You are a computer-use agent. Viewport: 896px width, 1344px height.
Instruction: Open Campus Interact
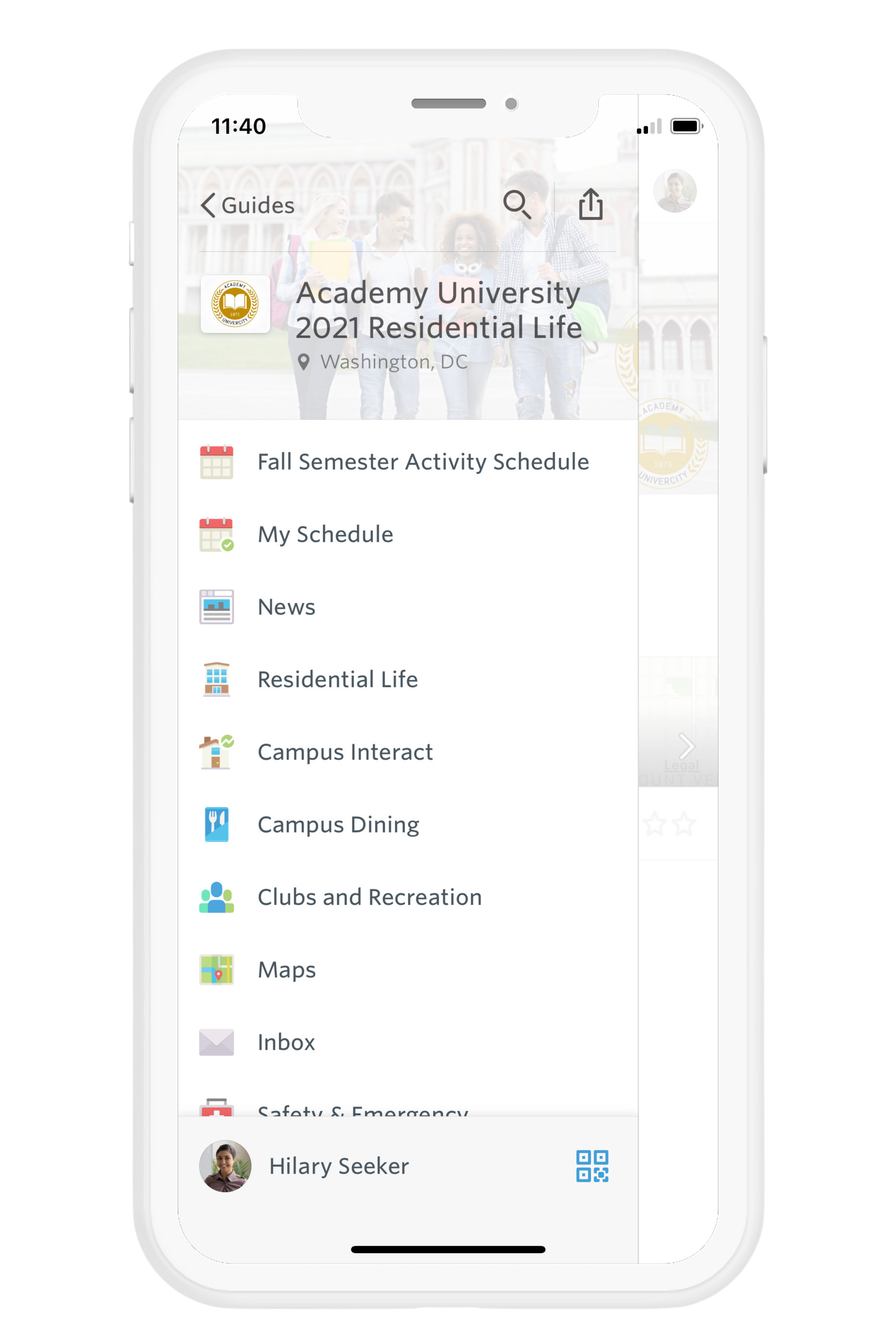[345, 752]
